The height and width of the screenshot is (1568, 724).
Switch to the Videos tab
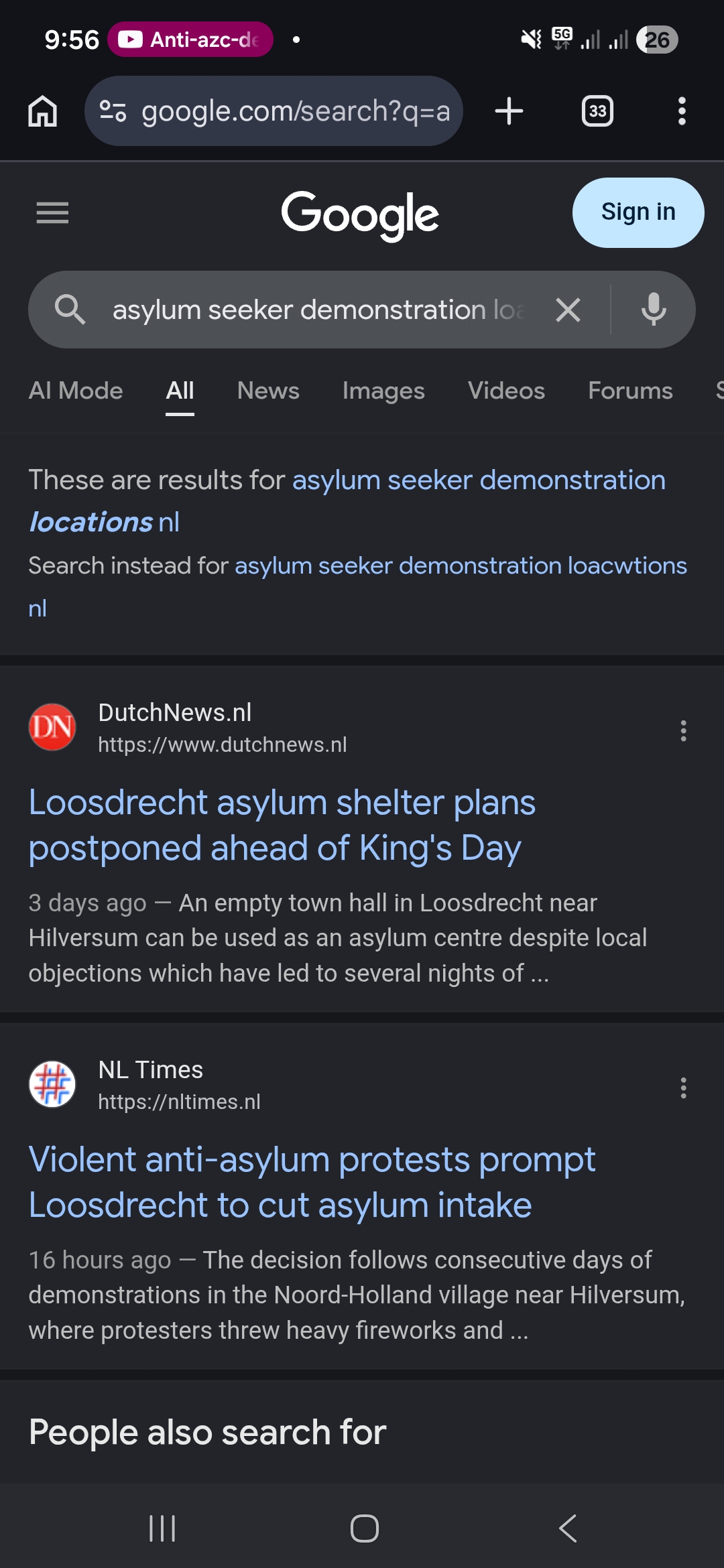506,391
